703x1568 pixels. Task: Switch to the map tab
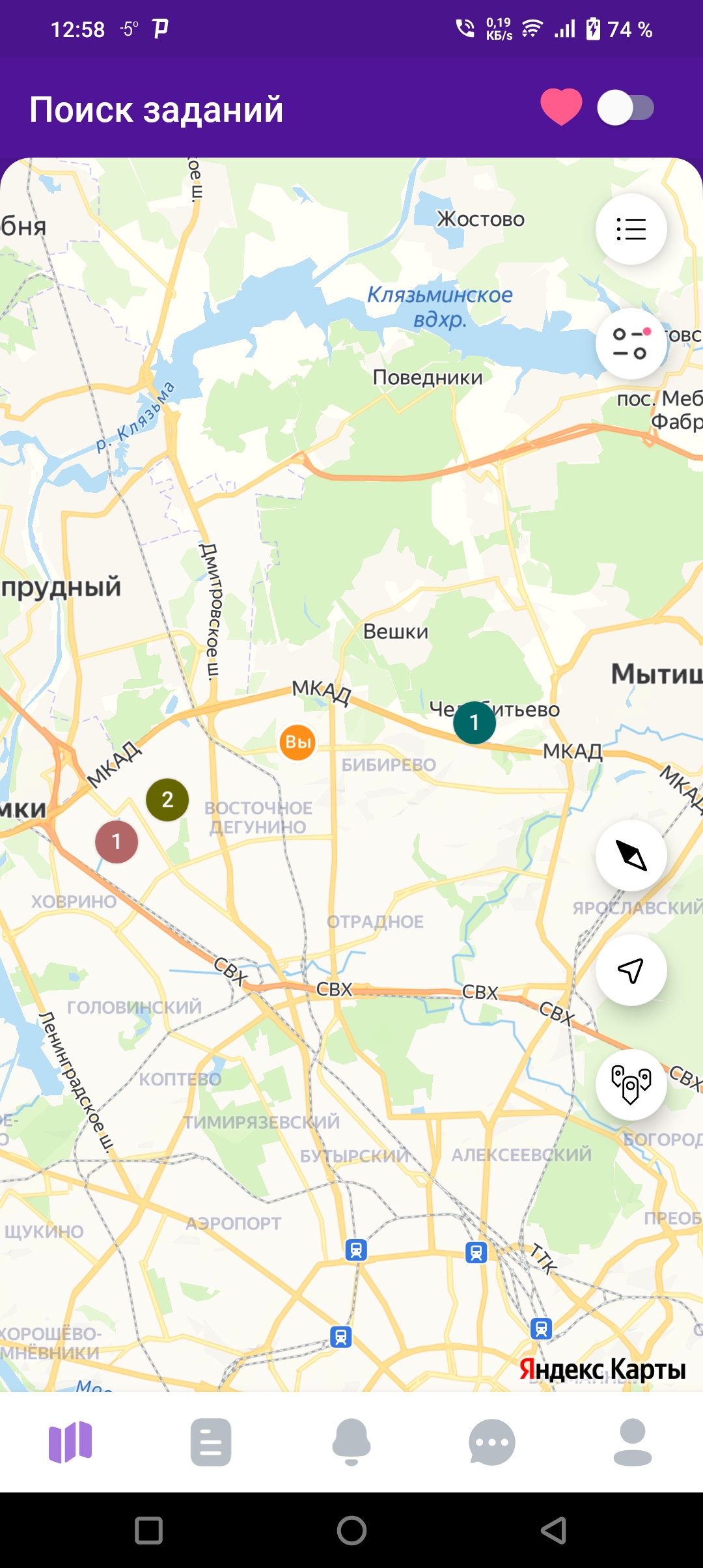70,1442
